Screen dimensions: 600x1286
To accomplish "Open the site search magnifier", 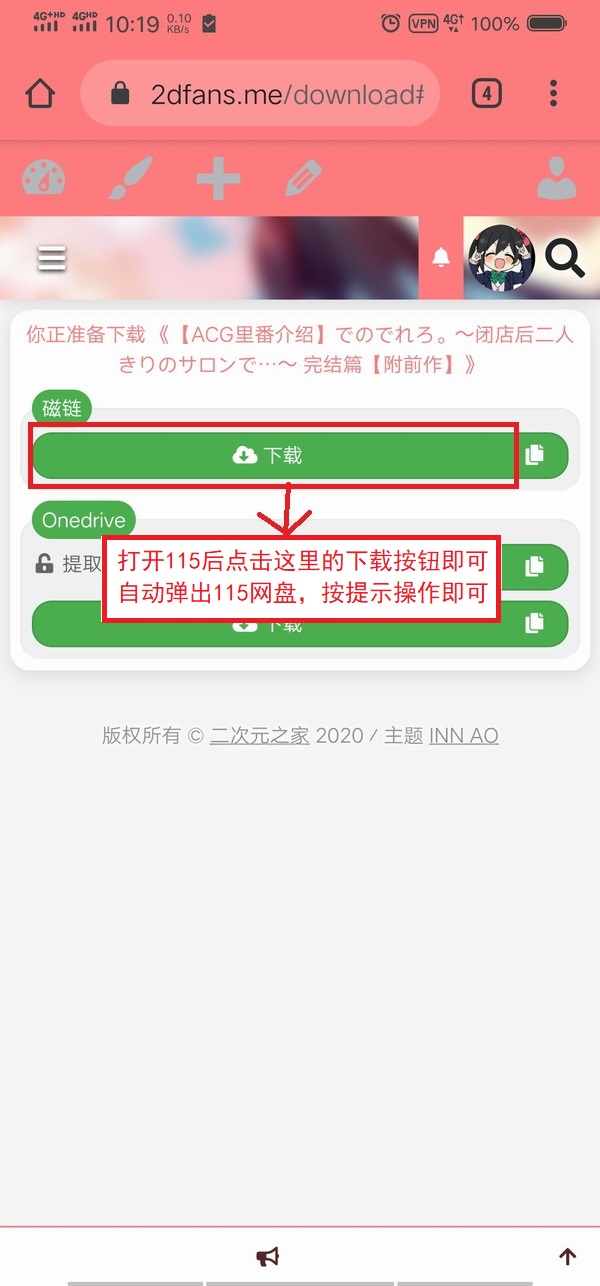I will [x=566, y=258].
